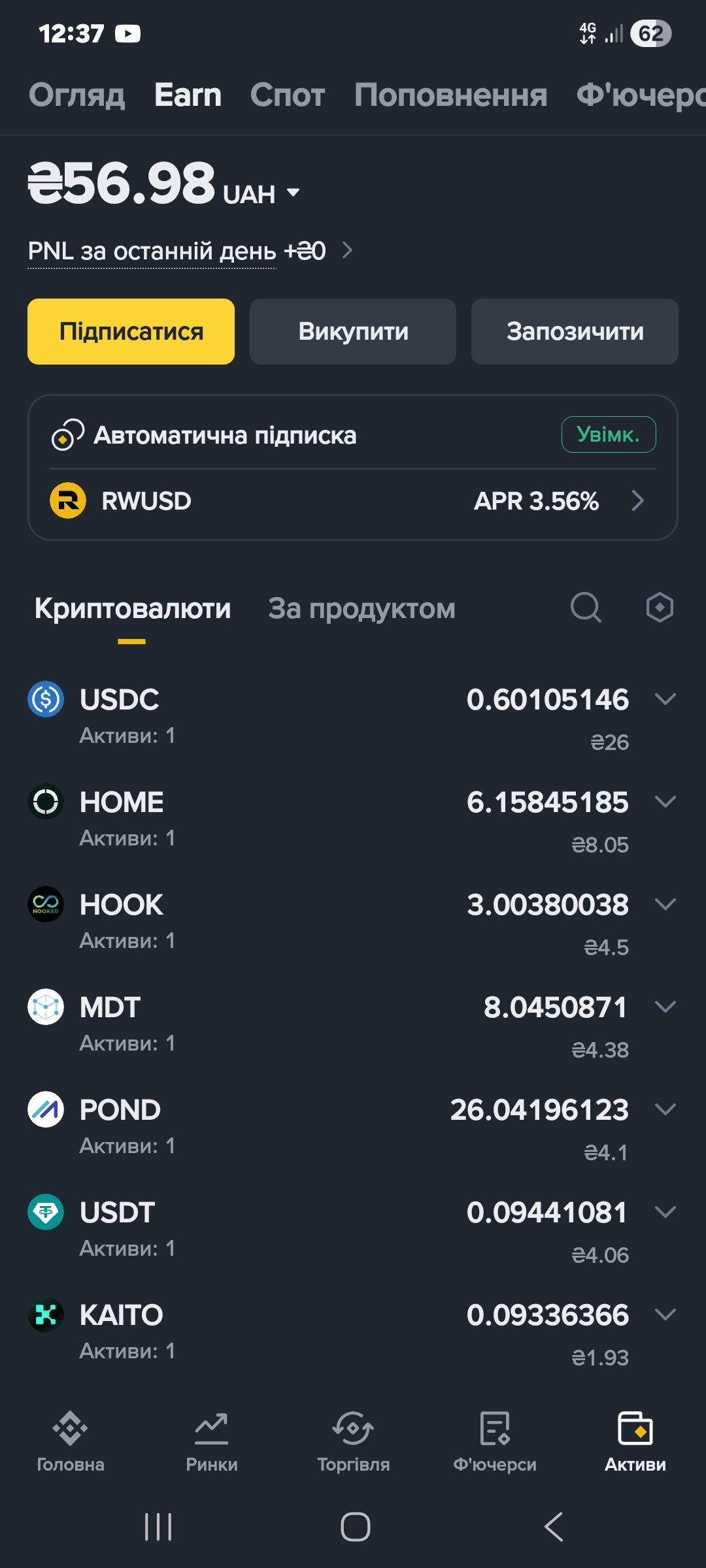Open the Торгівля bottom tab
Viewport: 706px width, 1568px height.
pyautogui.click(x=353, y=1441)
